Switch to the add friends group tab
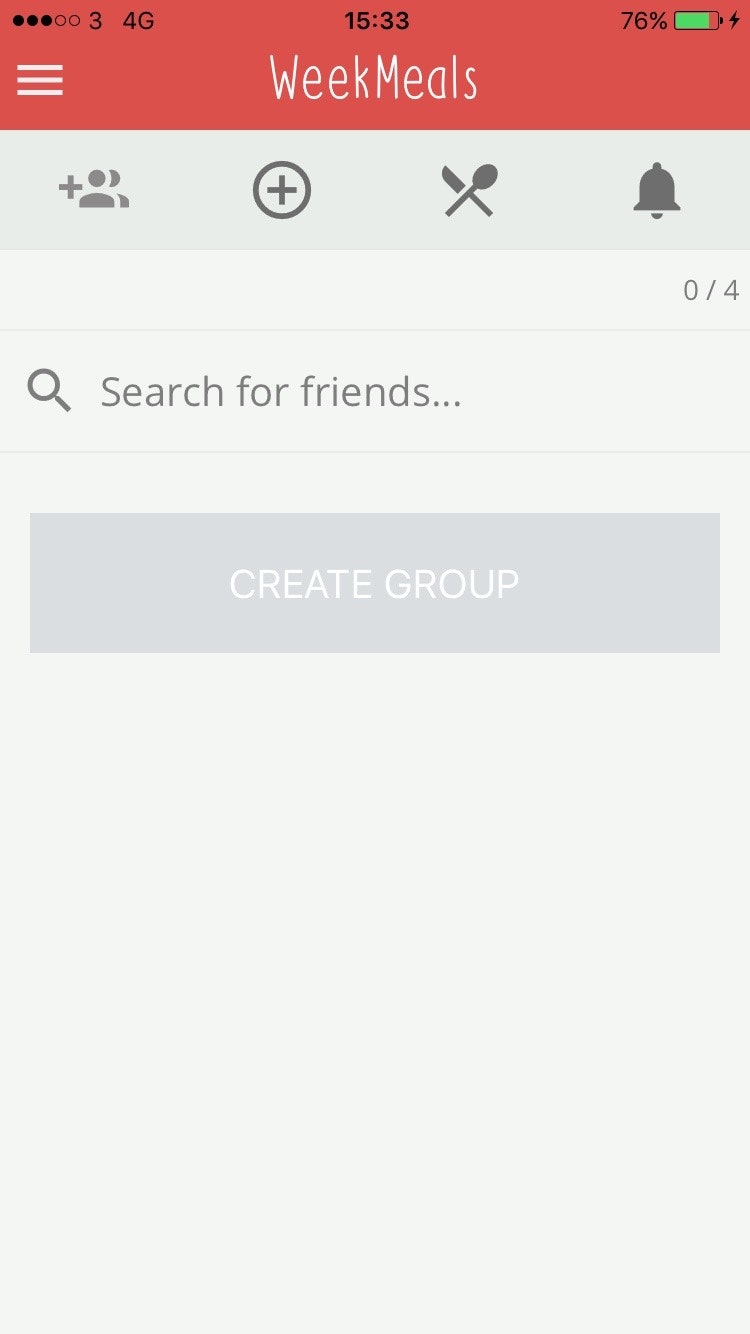Image resolution: width=750 pixels, height=1334 pixels. pyautogui.click(x=94, y=190)
